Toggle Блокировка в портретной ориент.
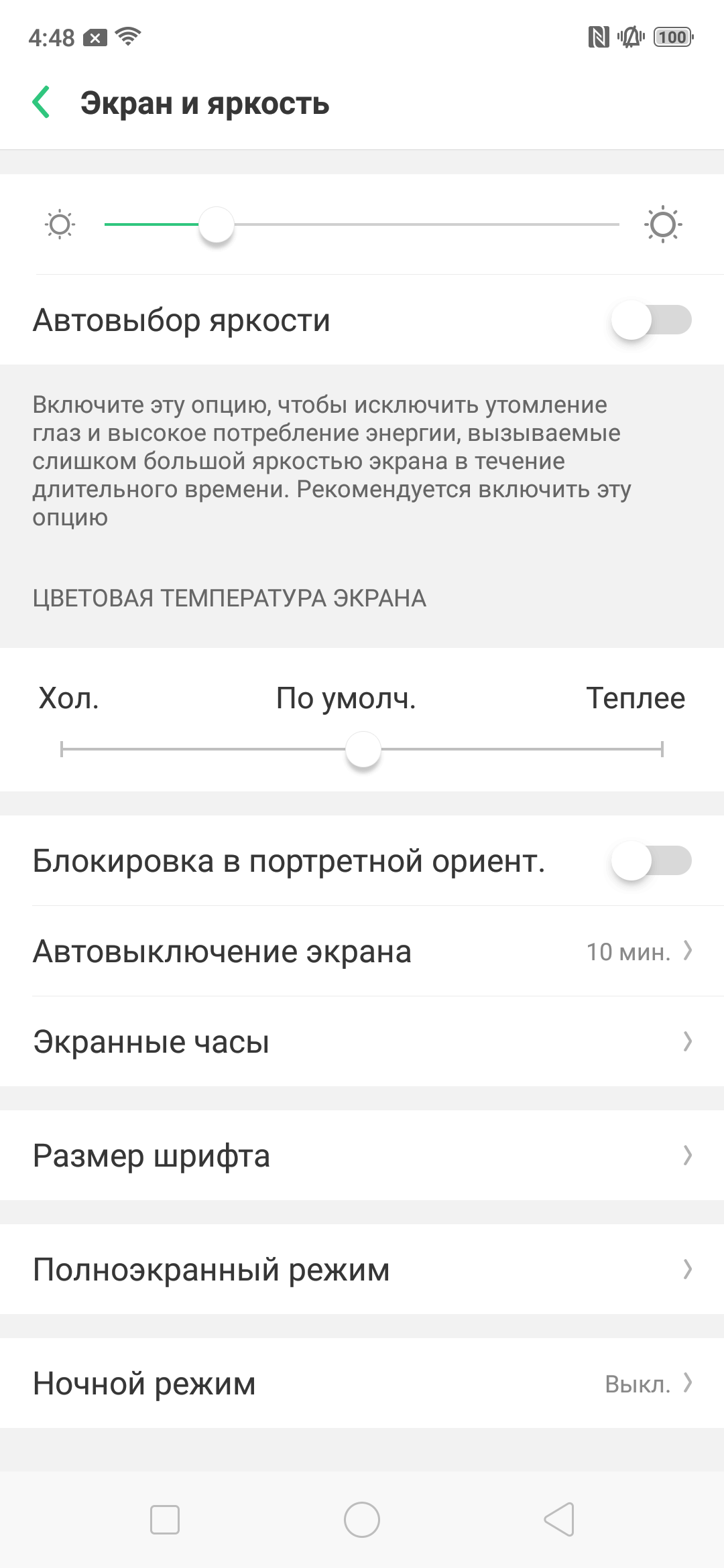 tap(650, 860)
